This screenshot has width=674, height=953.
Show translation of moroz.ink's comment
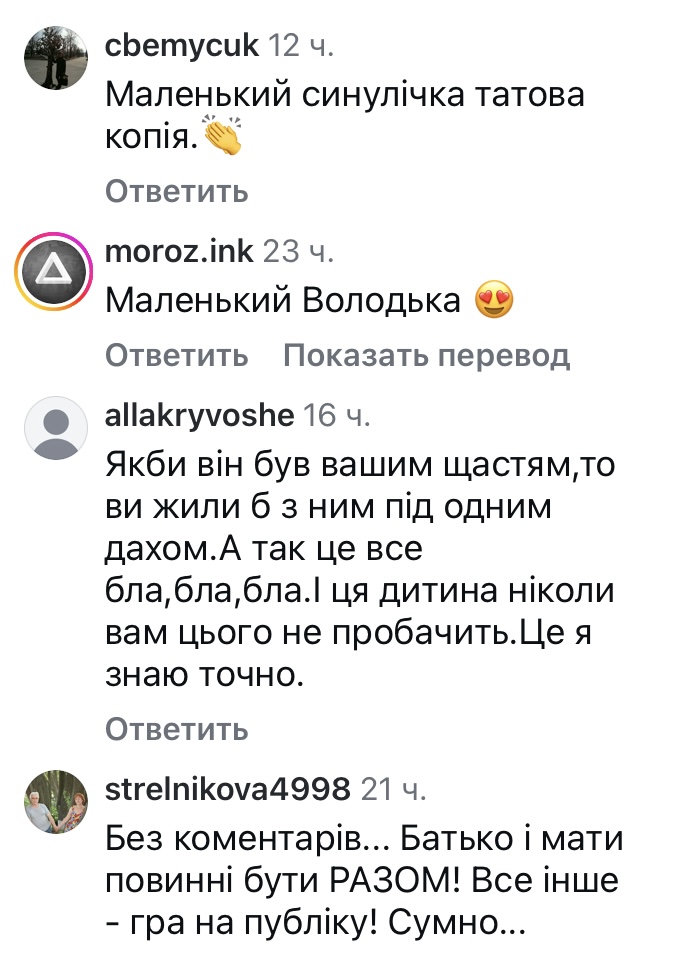(426, 355)
